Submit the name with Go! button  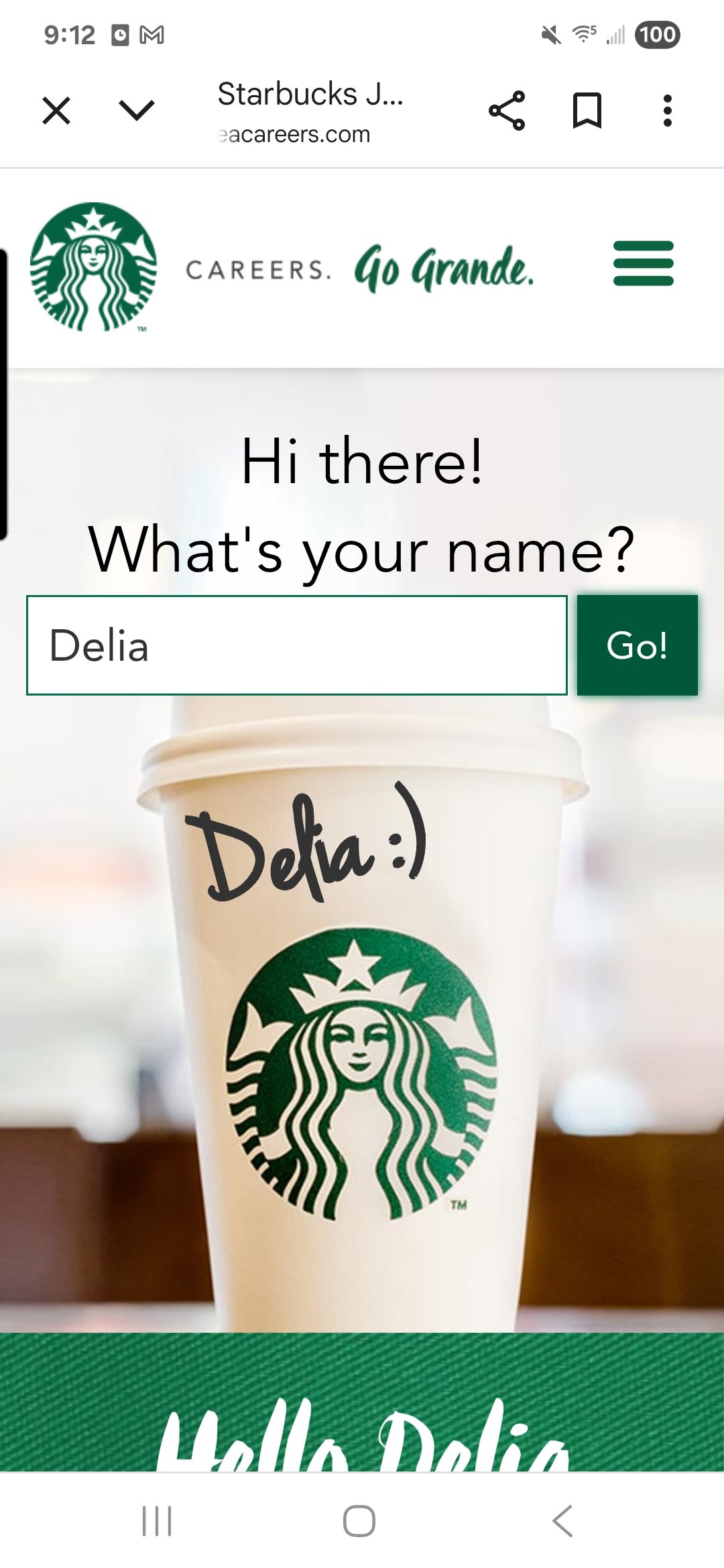[637, 645]
